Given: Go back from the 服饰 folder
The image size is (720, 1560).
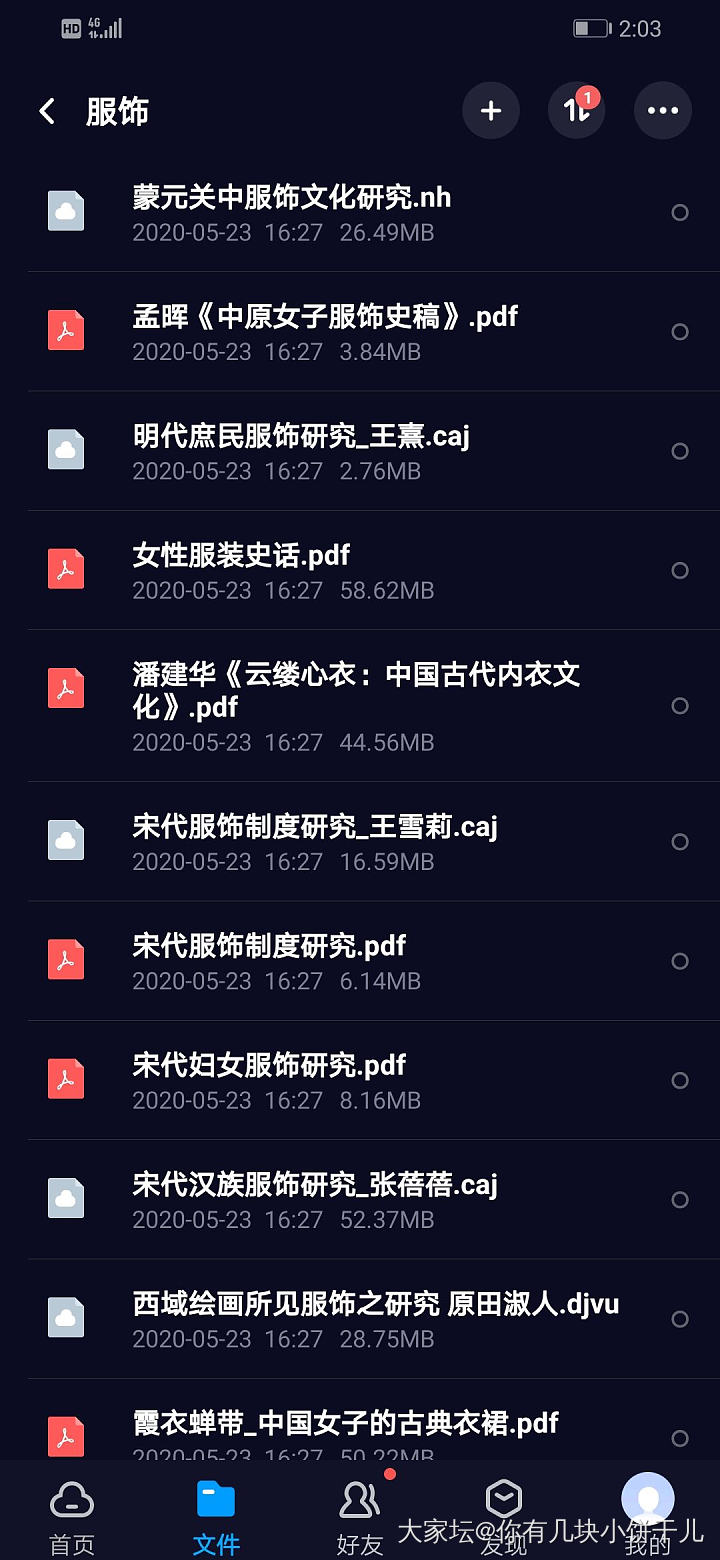Looking at the screenshot, I should tap(47, 111).
